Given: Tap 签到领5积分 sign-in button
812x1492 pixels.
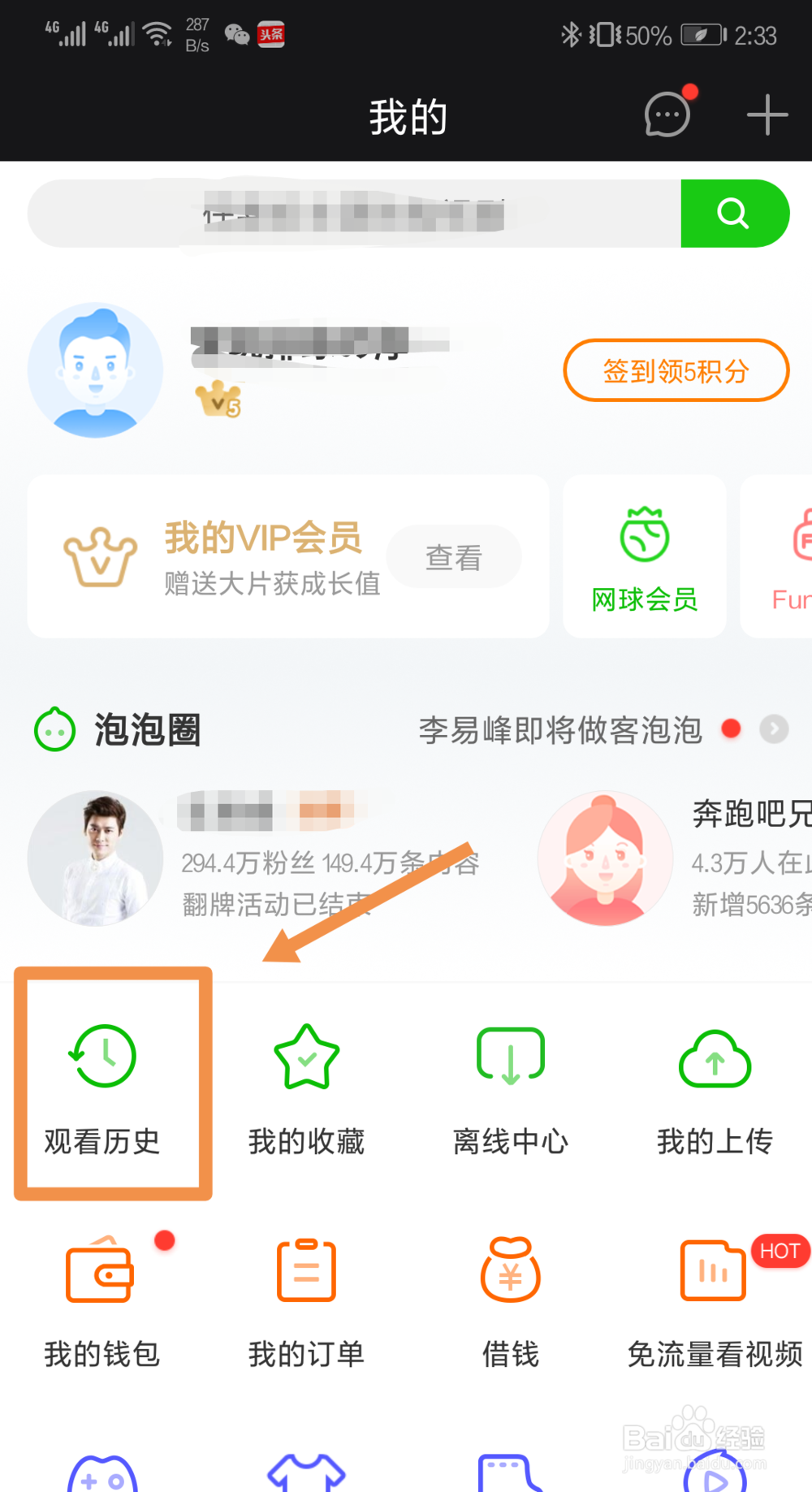Looking at the screenshot, I should click(676, 370).
